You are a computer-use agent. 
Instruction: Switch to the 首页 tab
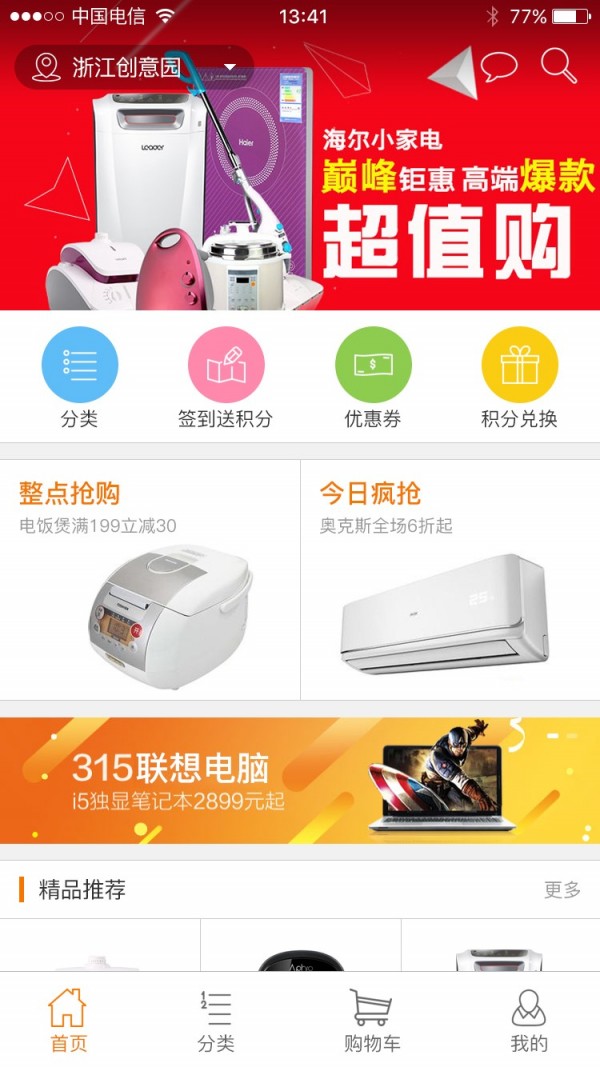[68, 1020]
